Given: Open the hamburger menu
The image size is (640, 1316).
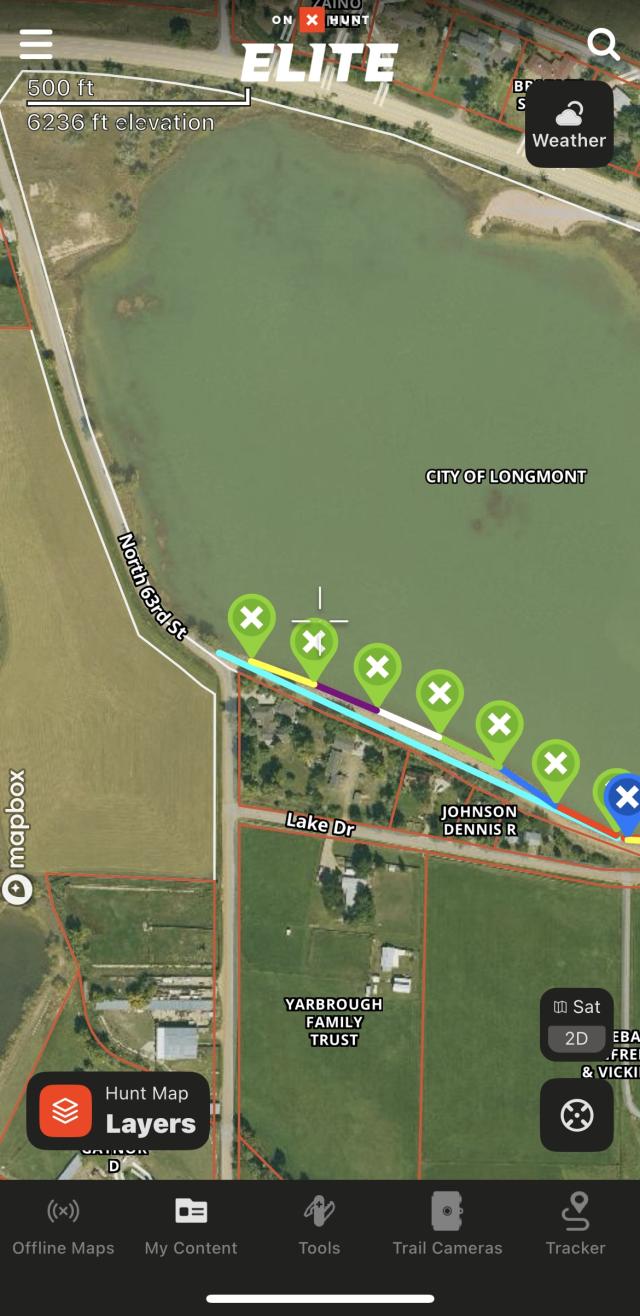Looking at the screenshot, I should pyautogui.click(x=35, y=44).
